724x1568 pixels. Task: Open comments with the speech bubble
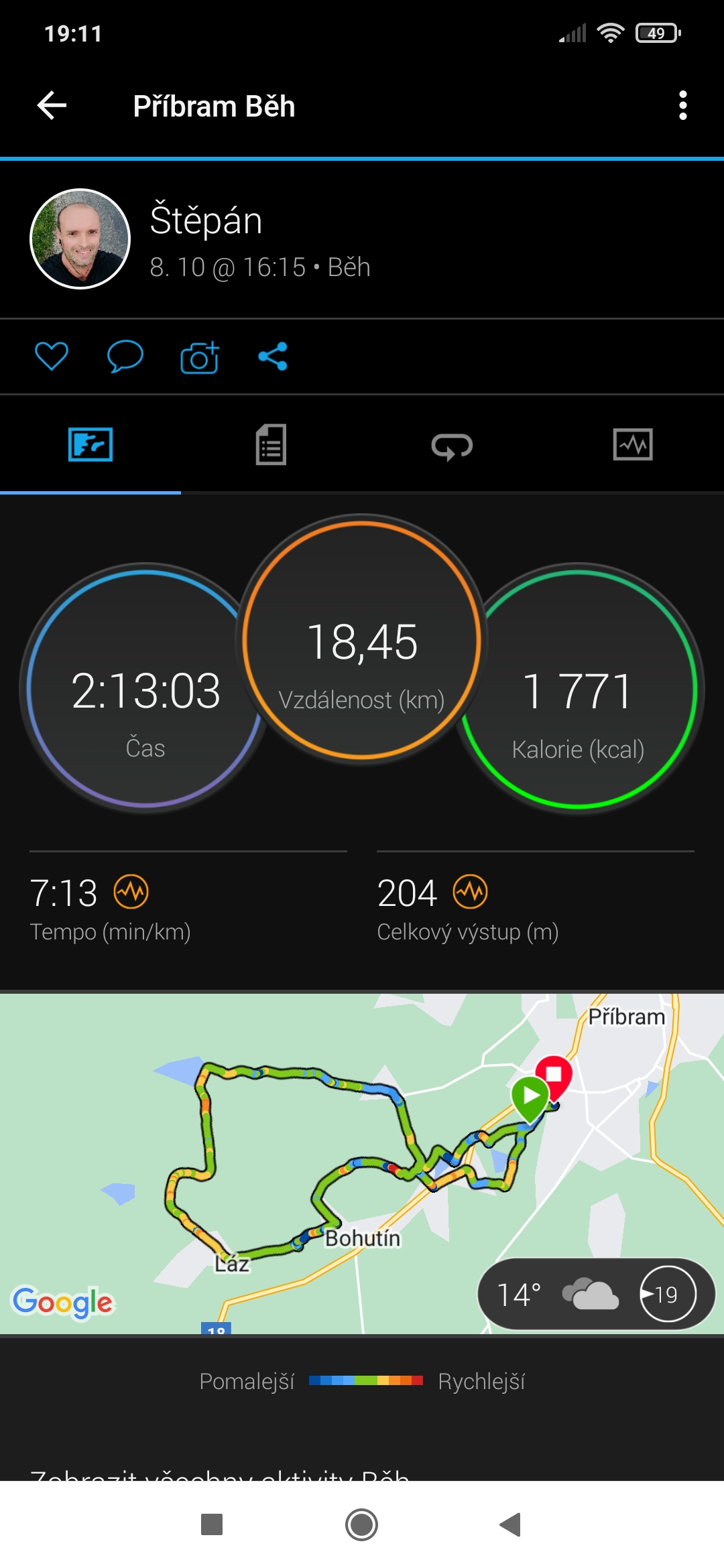click(x=125, y=356)
